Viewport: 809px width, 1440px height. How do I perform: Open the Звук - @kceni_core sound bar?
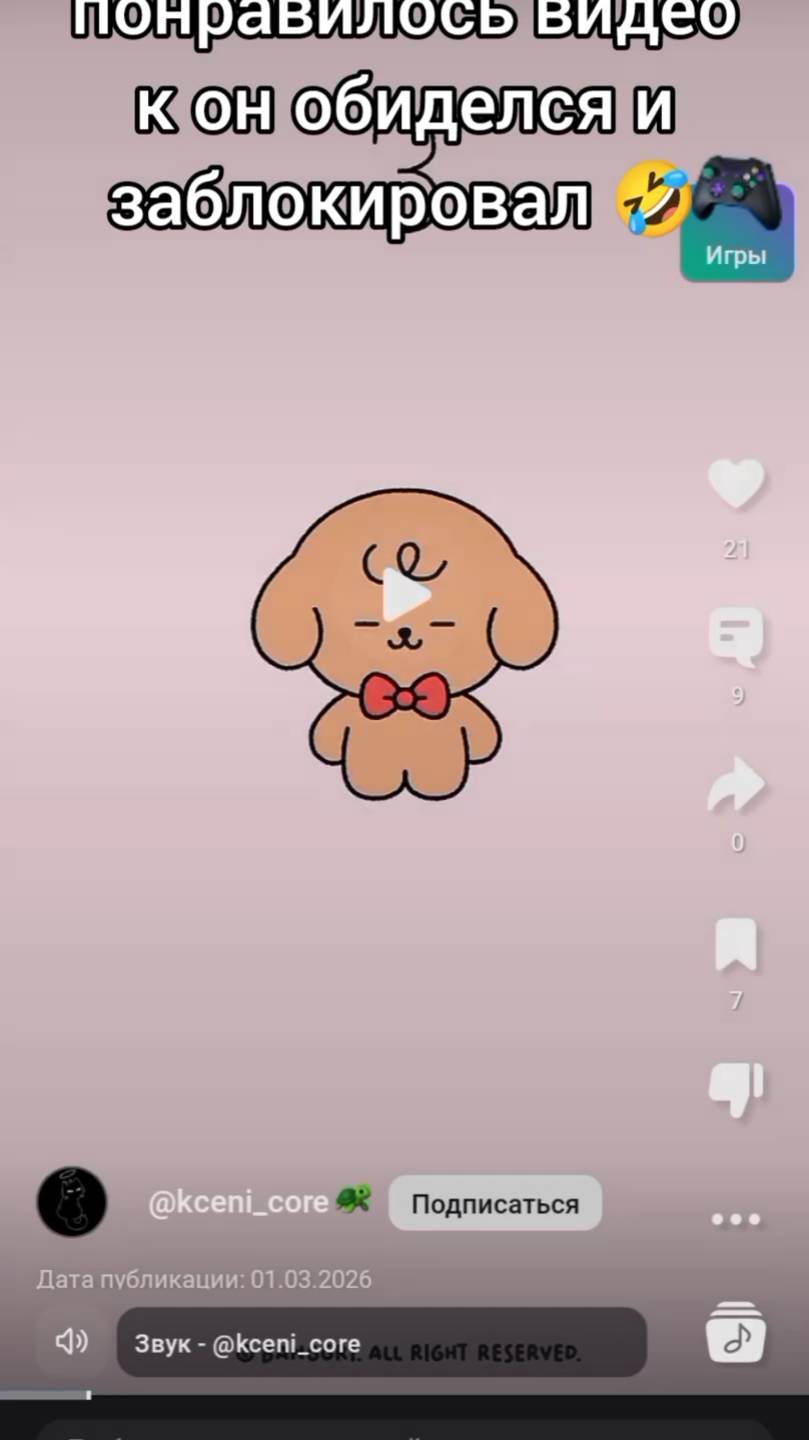tap(381, 1342)
